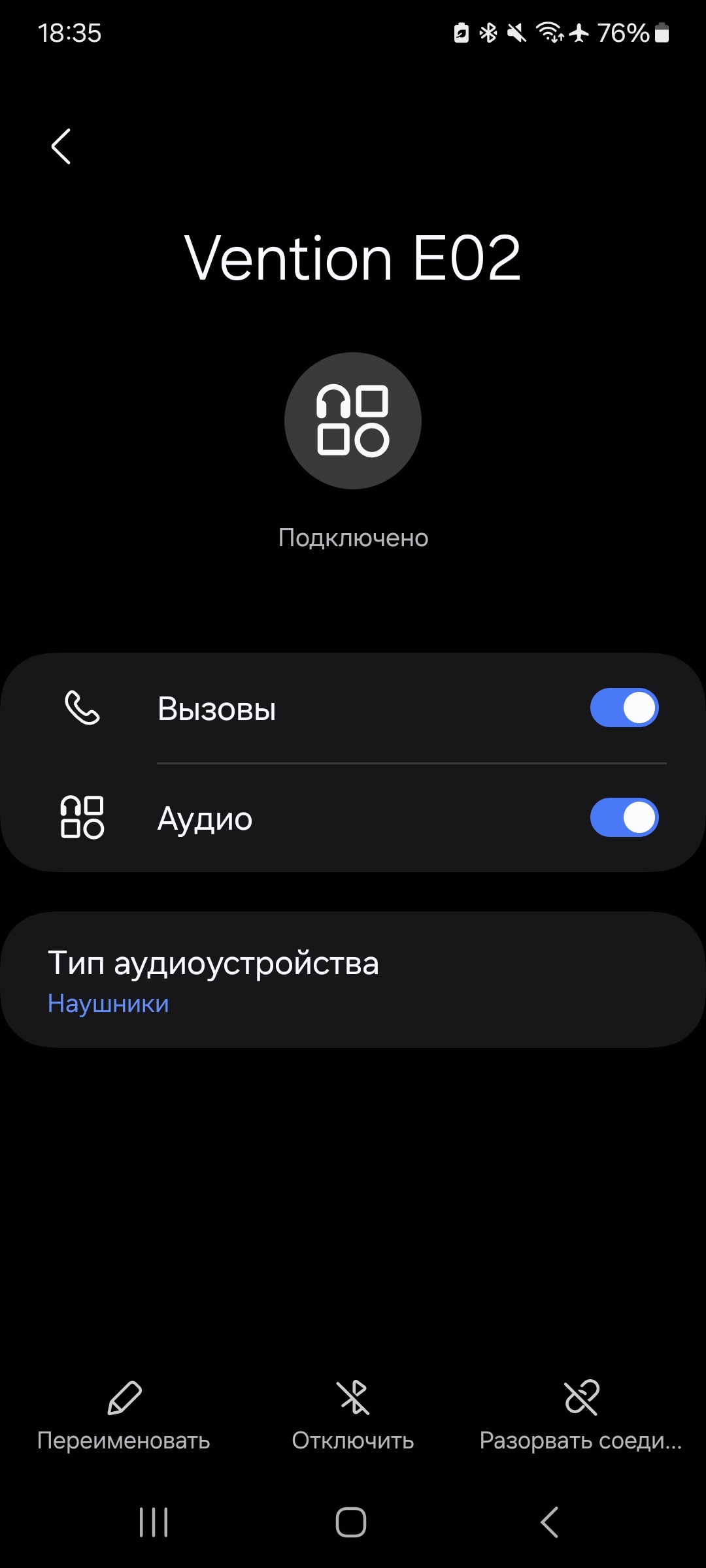Viewport: 706px width, 1568px height.
Task: Open recent apps from navigation bar
Action: pyautogui.click(x=154, y=1522)
